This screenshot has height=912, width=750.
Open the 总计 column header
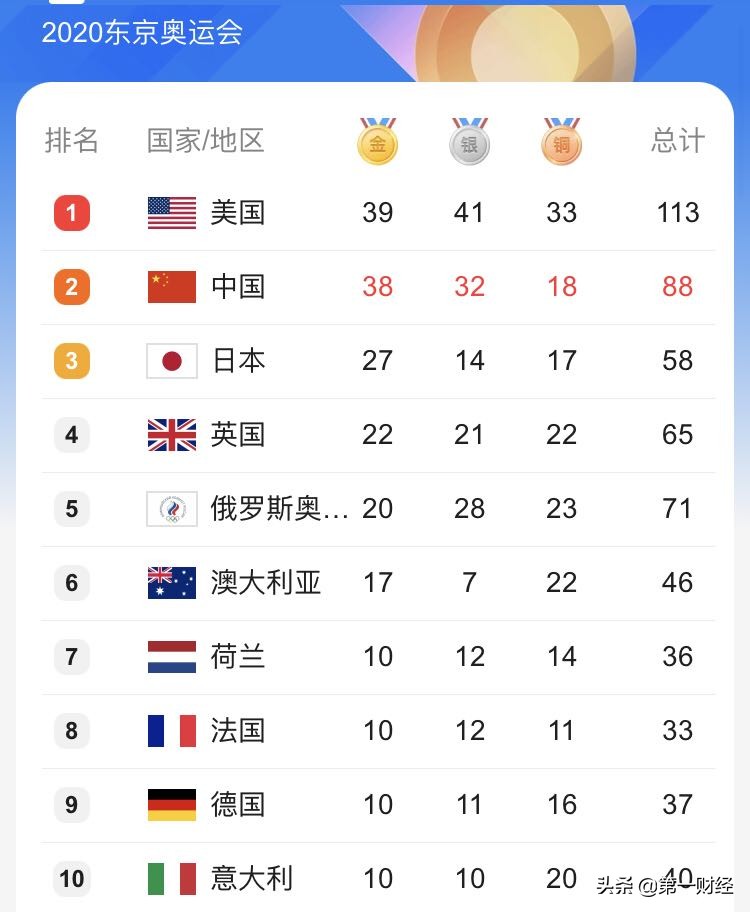click(677, 141)
